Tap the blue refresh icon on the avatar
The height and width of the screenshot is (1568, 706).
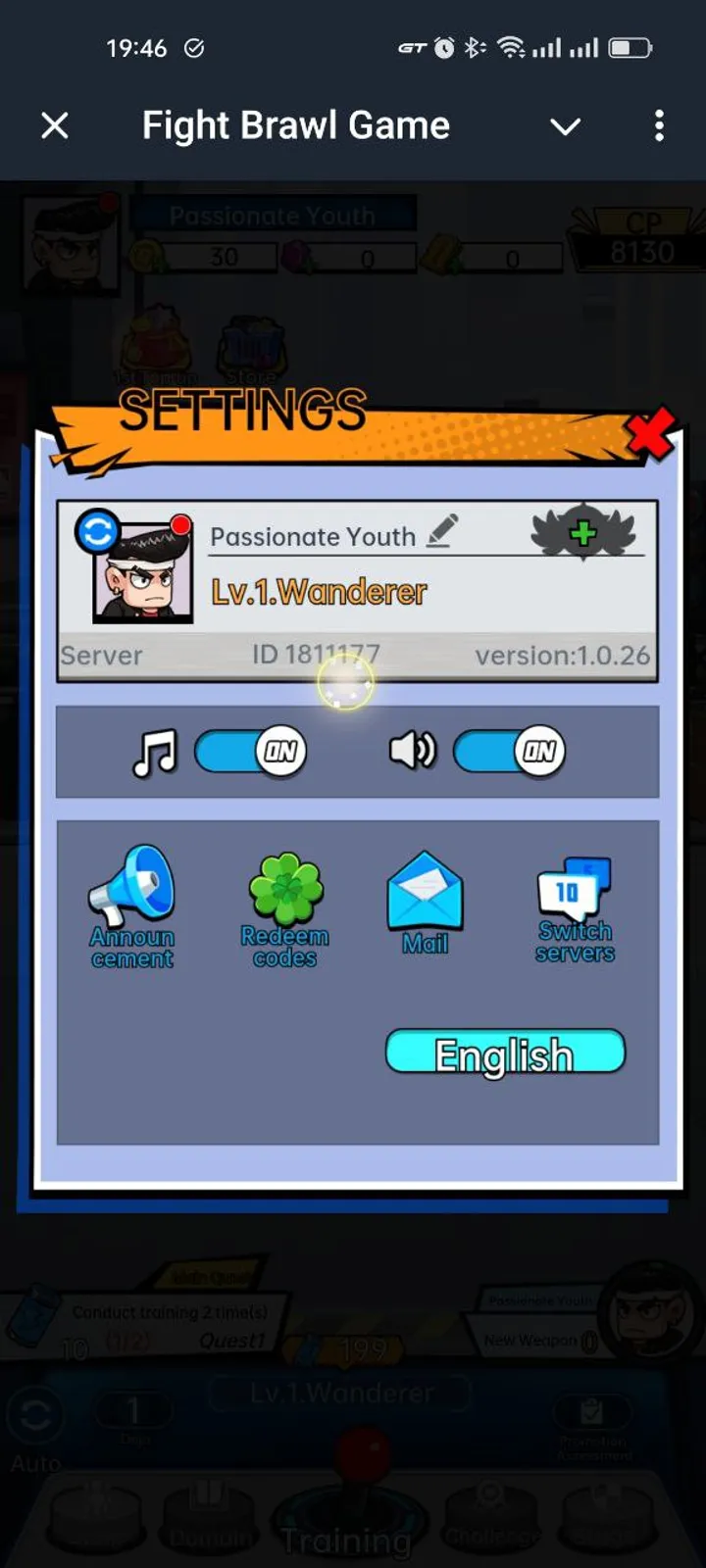click(x=96, y=529)
